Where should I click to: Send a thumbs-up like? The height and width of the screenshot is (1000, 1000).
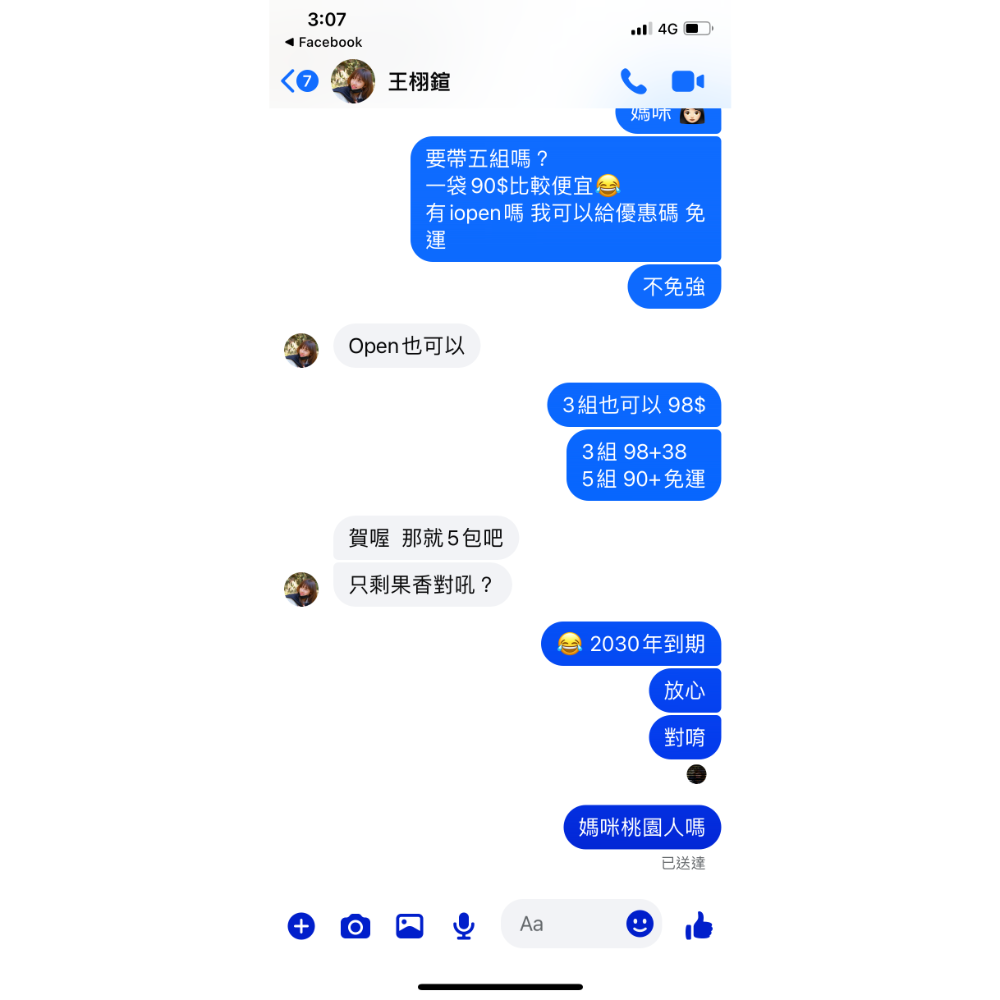click(x=699, y=926)
